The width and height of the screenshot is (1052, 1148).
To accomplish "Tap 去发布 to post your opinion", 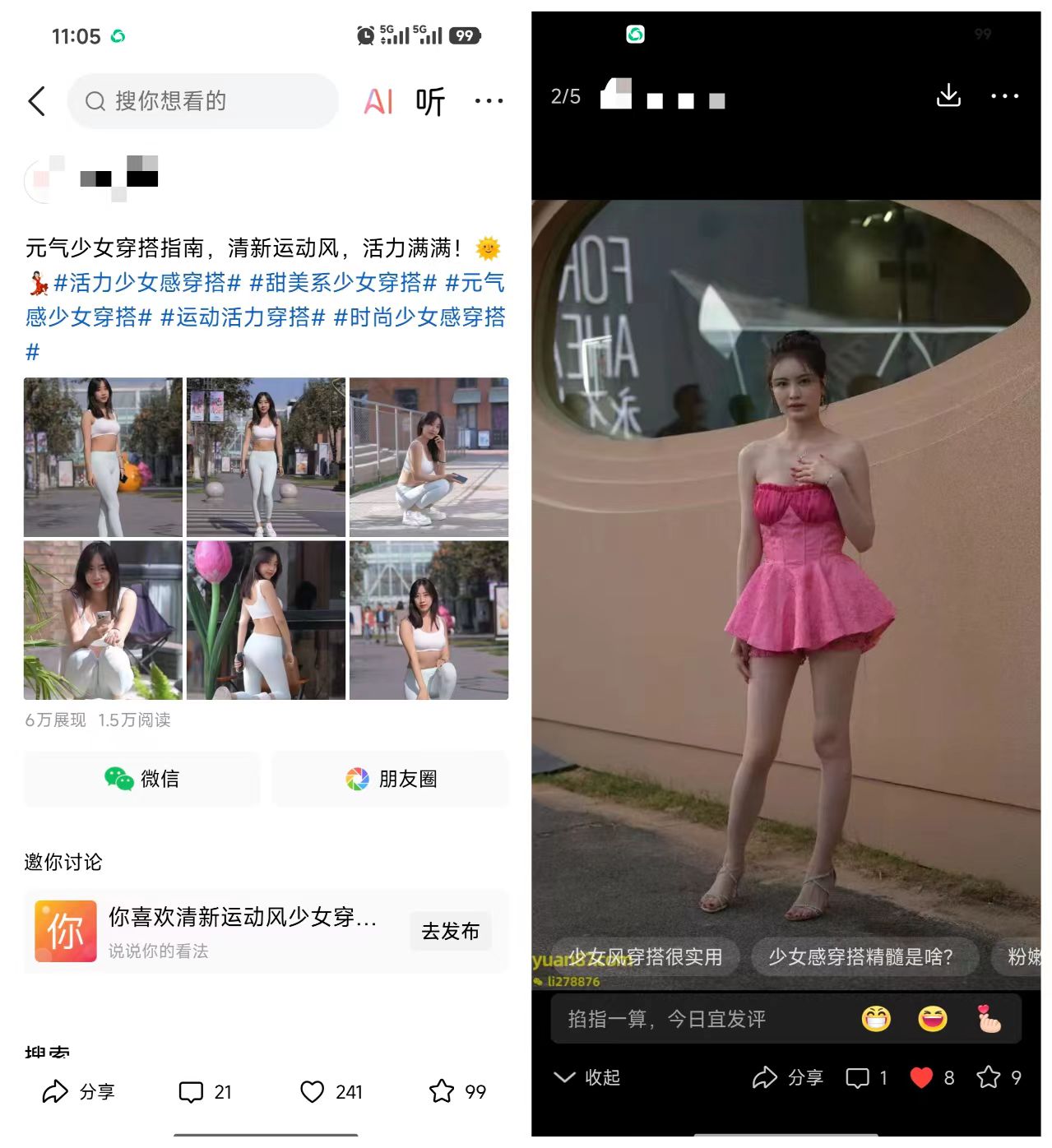I will (x=450, y=931).
